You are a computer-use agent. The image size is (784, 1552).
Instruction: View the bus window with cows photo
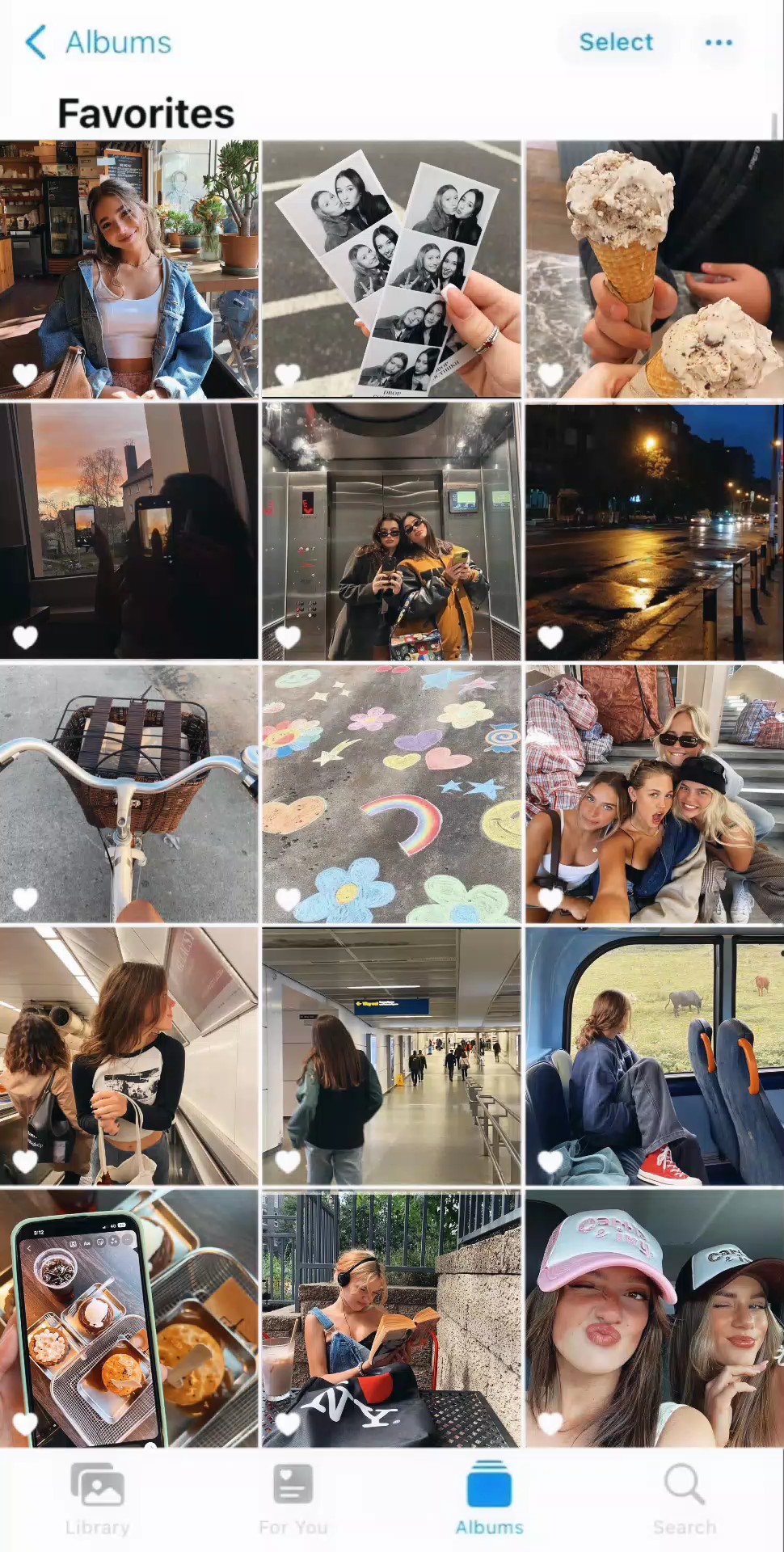pyautogui.click(x=655, y=1056)
